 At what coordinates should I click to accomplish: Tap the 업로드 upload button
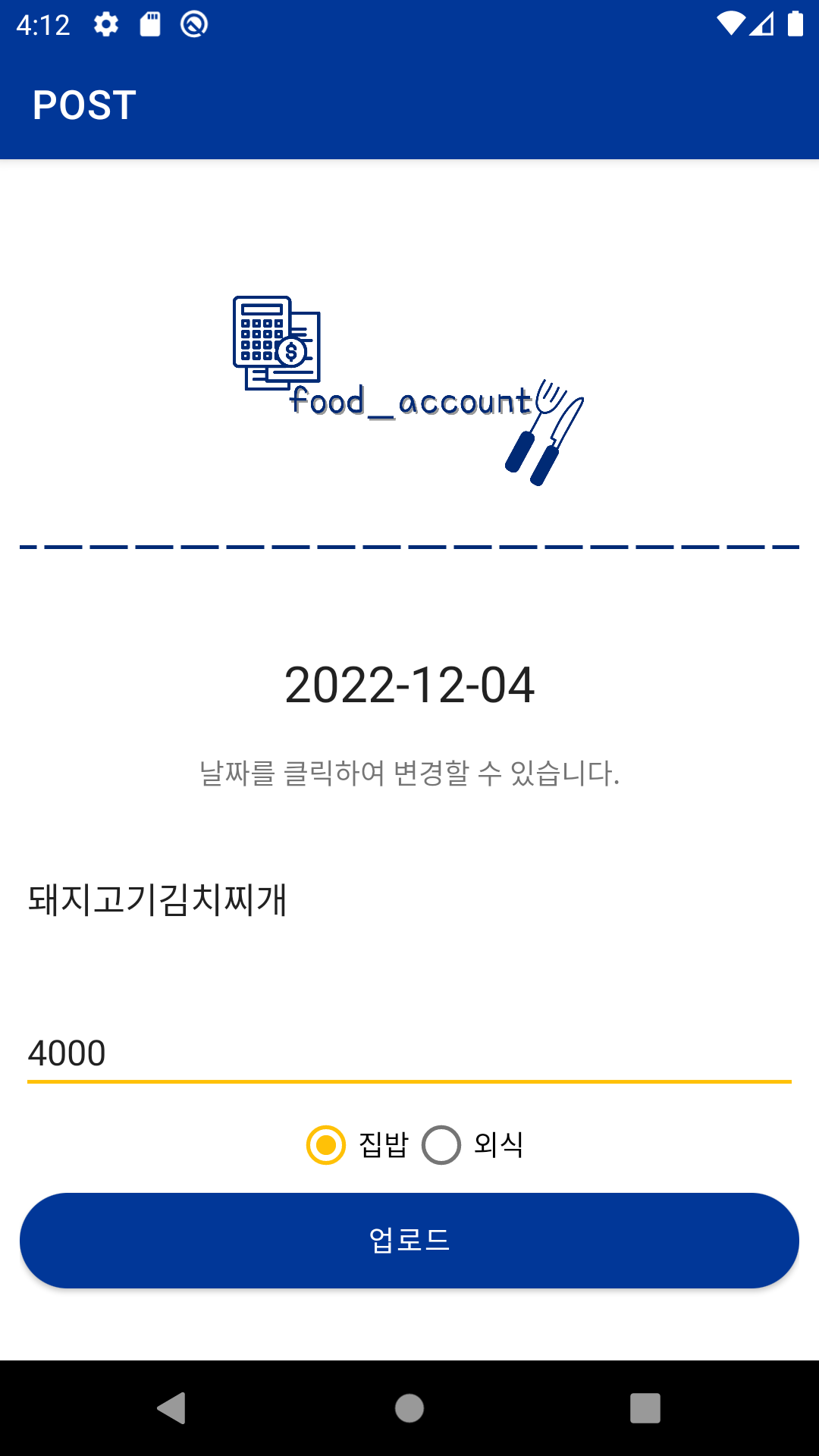(x=409, y=1241)
